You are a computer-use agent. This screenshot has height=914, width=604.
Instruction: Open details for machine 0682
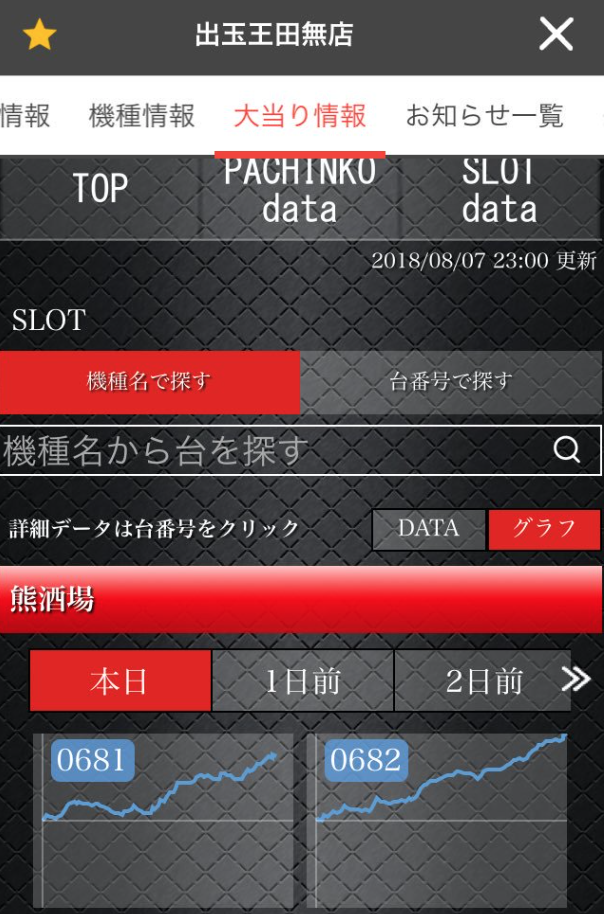pos(365,761)
